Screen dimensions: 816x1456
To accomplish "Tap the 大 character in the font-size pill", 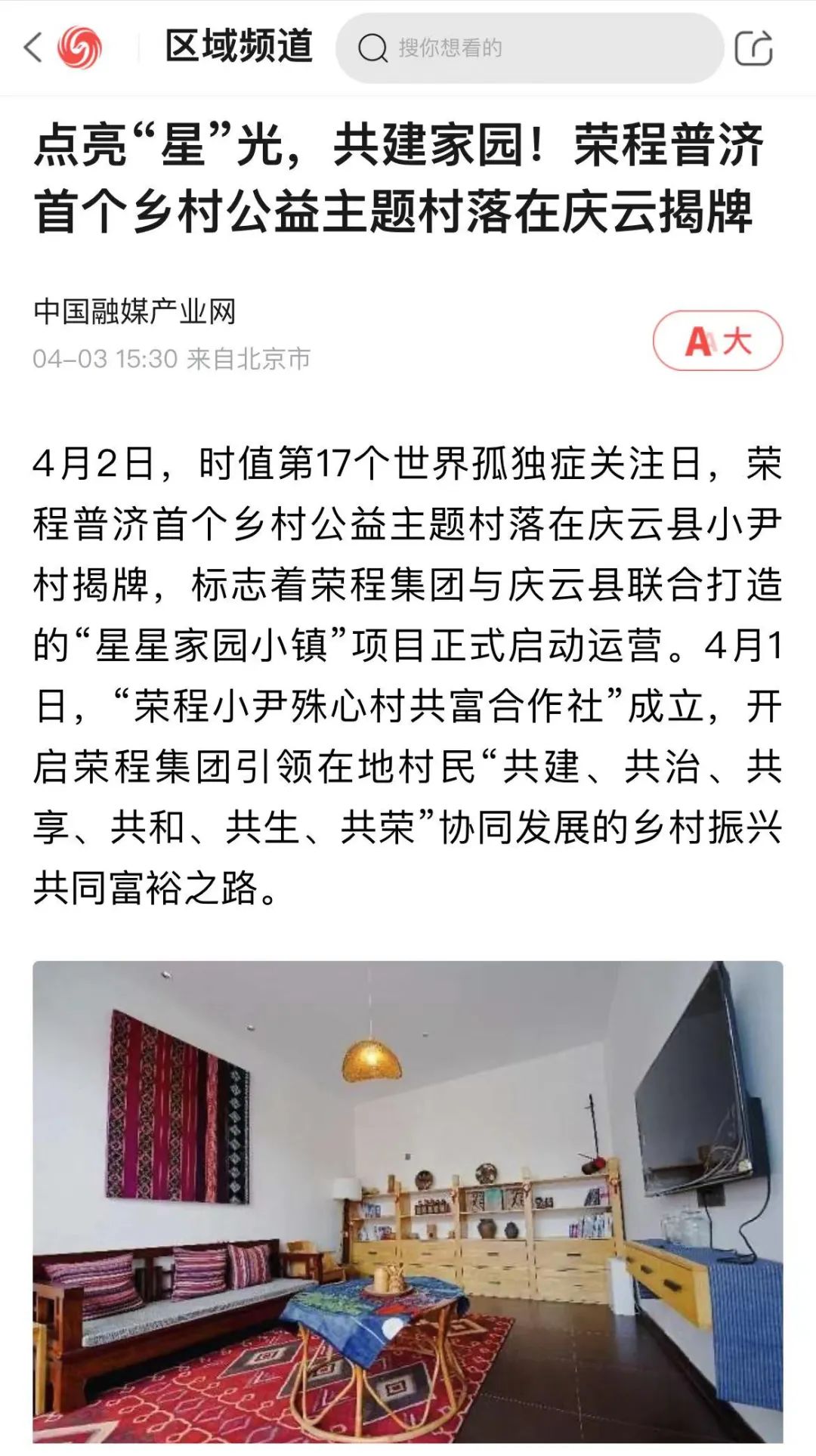I will (x=738, y=341).
